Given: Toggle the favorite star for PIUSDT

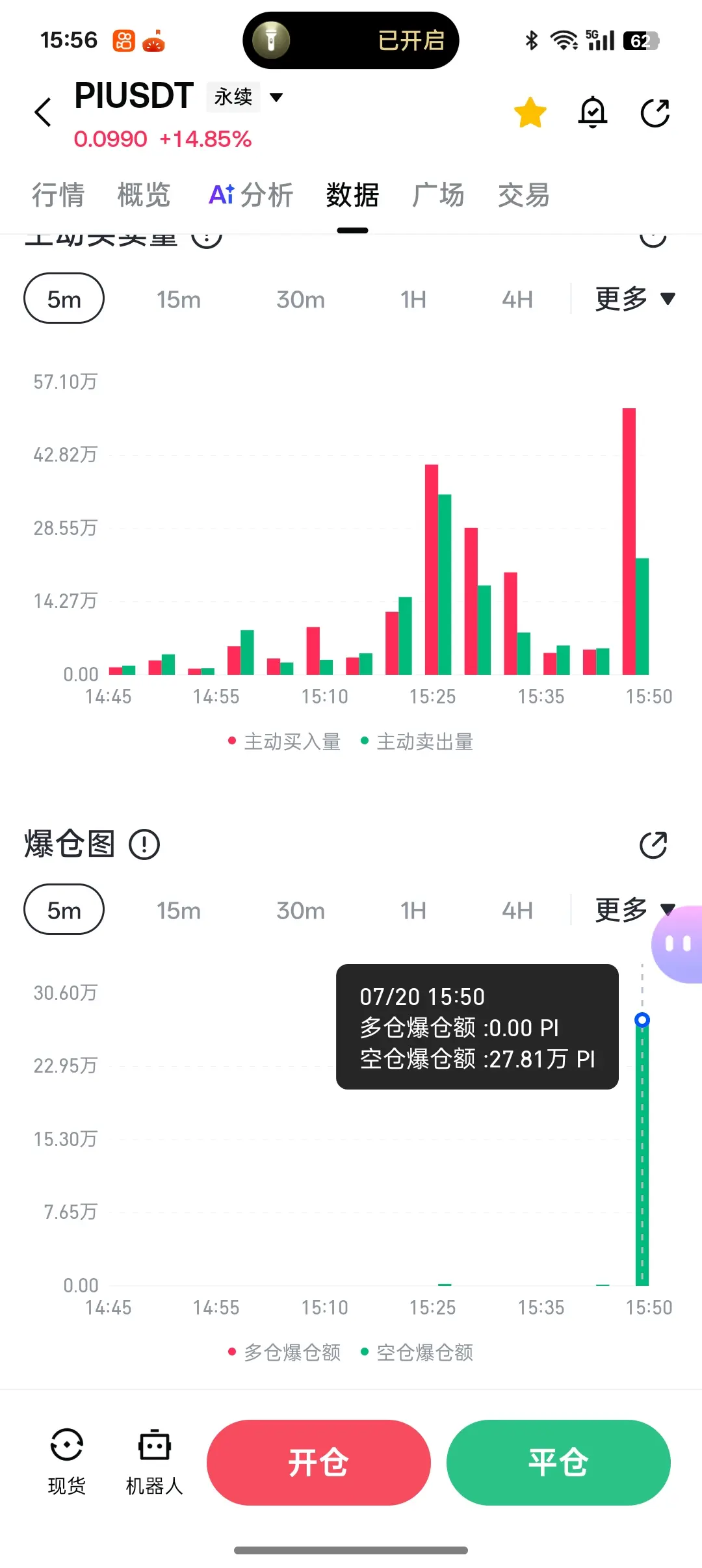Looking at the screenshot, I should click(530, 112).
